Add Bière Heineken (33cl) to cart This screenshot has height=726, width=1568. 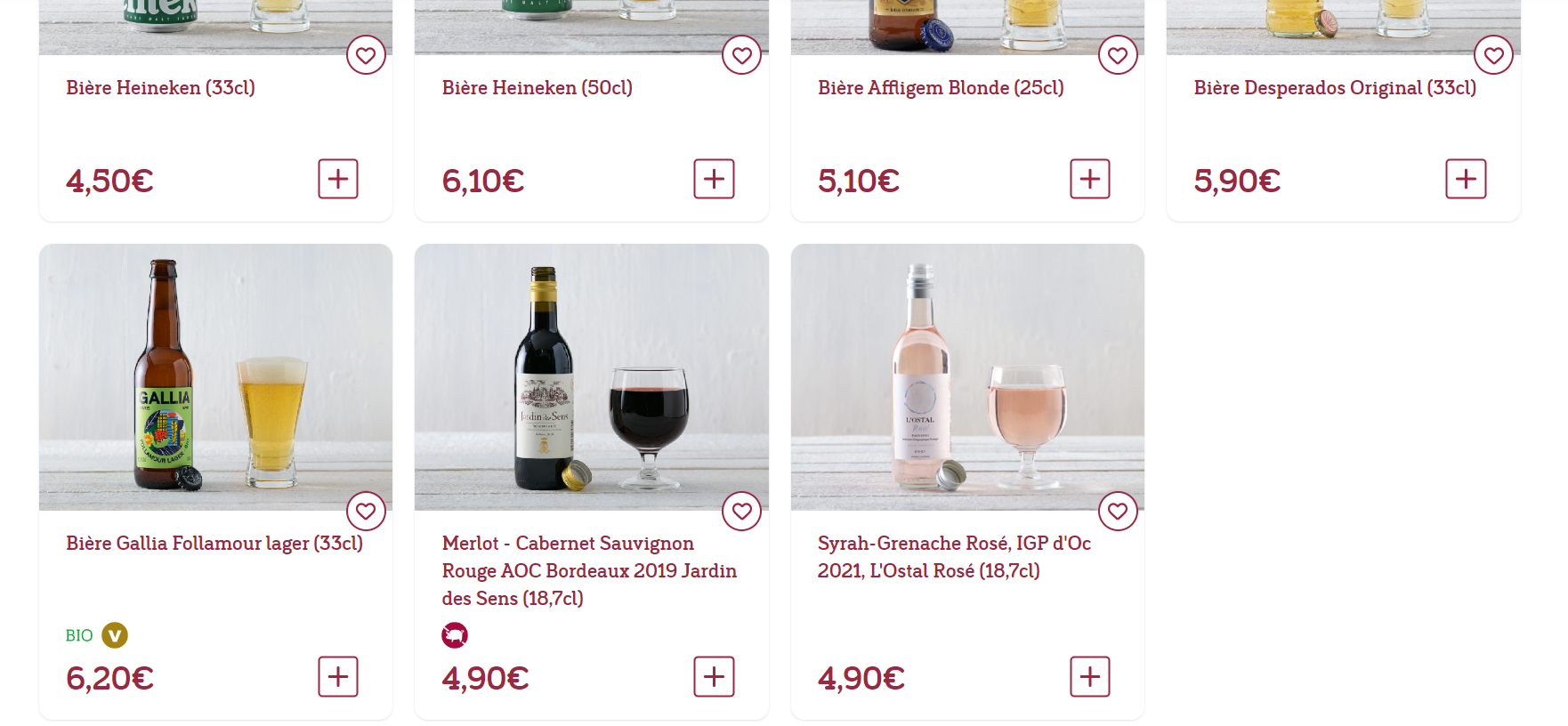338,179
